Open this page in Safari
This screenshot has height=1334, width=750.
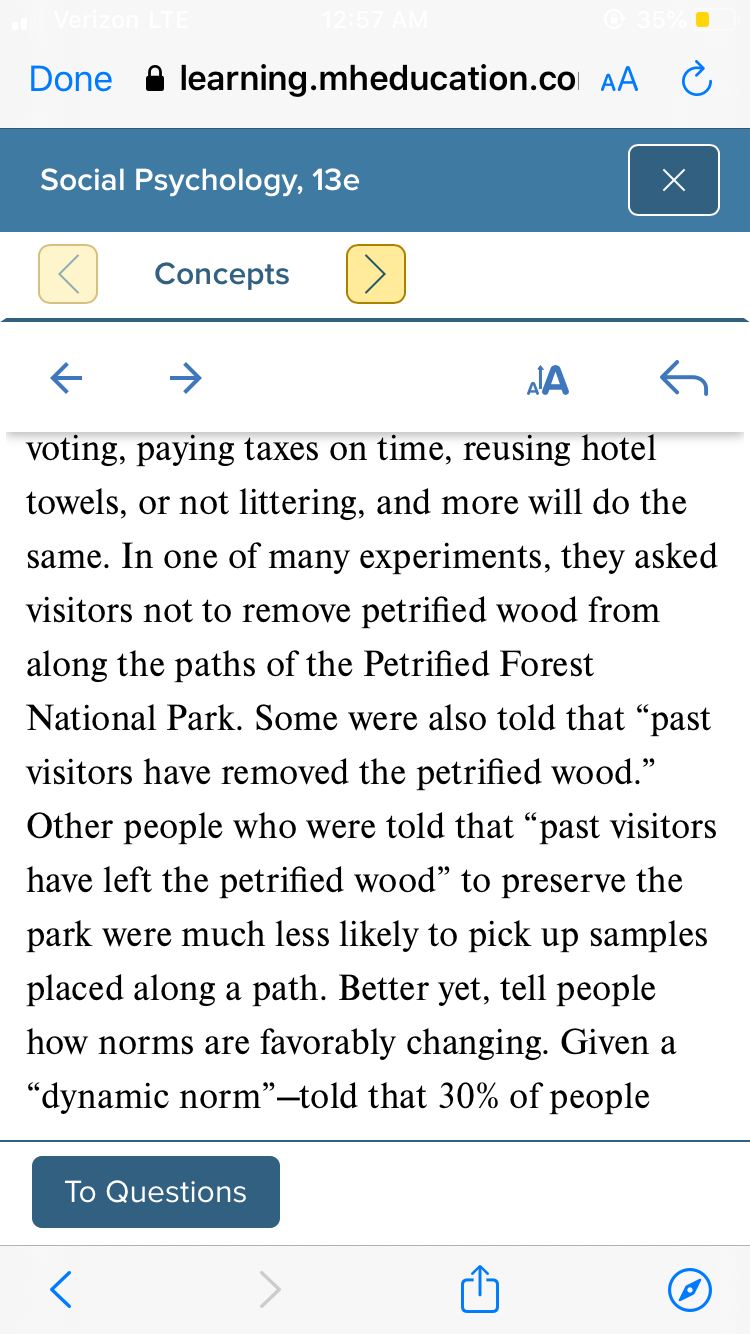pos(690,1290)
